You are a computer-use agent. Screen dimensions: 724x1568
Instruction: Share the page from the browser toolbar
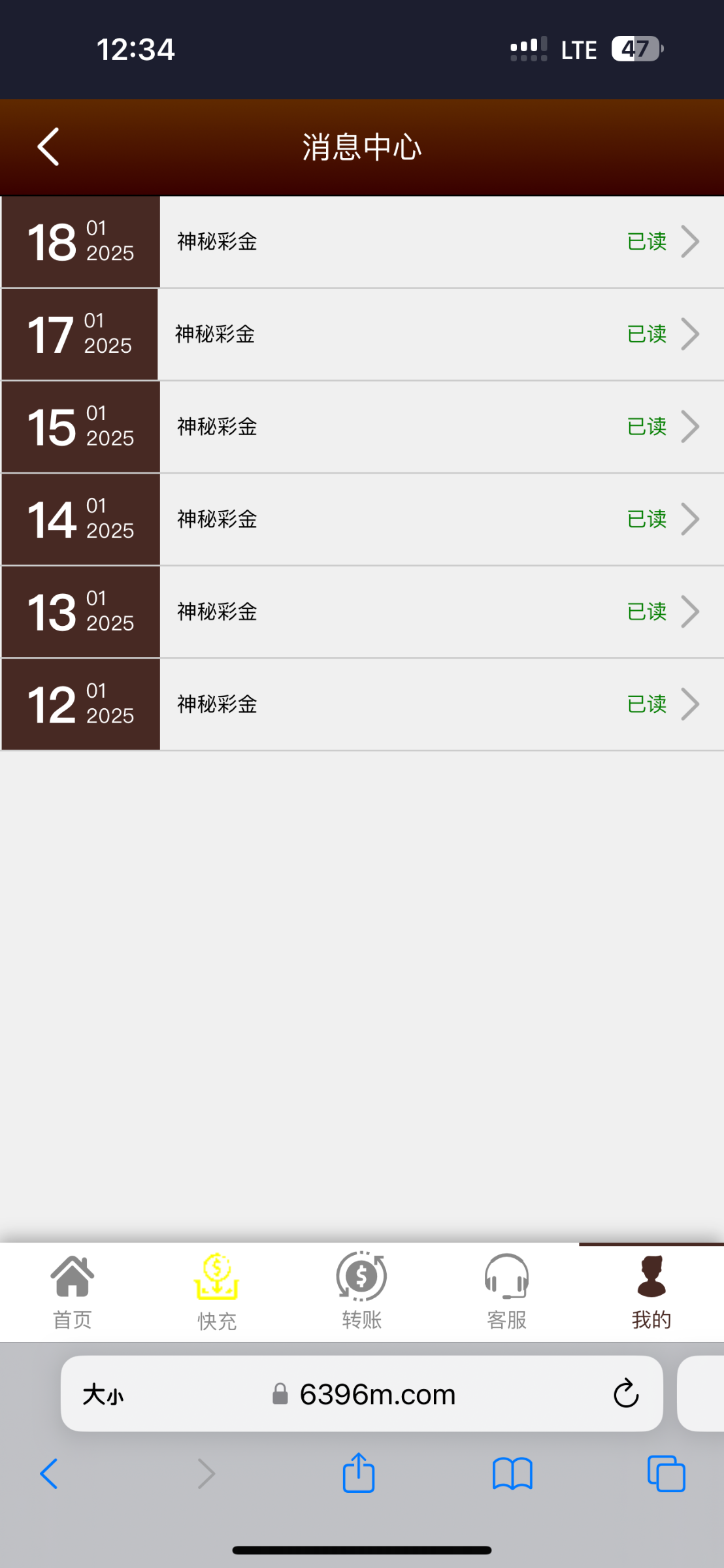[x=359, y=1474]
